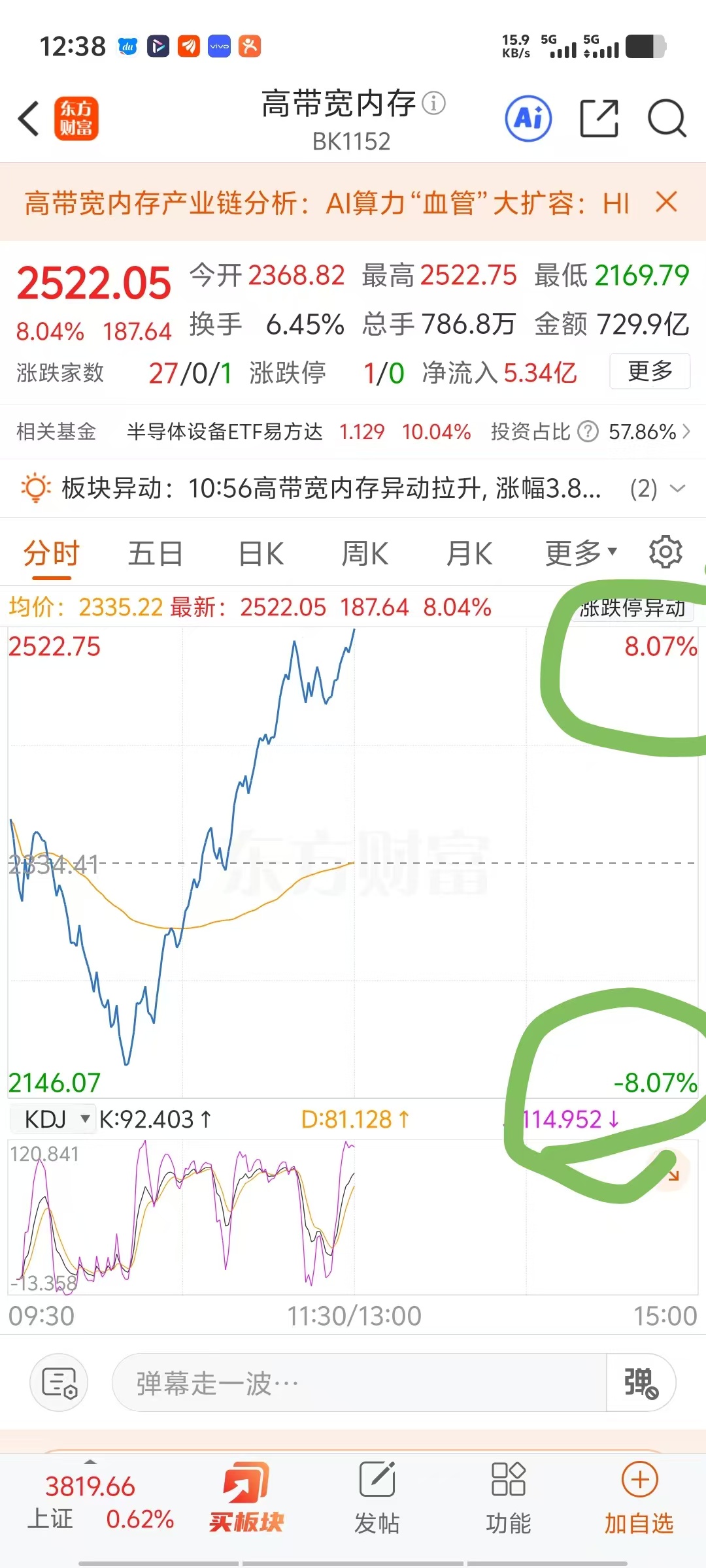Open related fund 半导体设备ETF易方达
Image resolution: width=706 pixels, height=1568 pixels.
pyautogui.click(x=225, y=432)
